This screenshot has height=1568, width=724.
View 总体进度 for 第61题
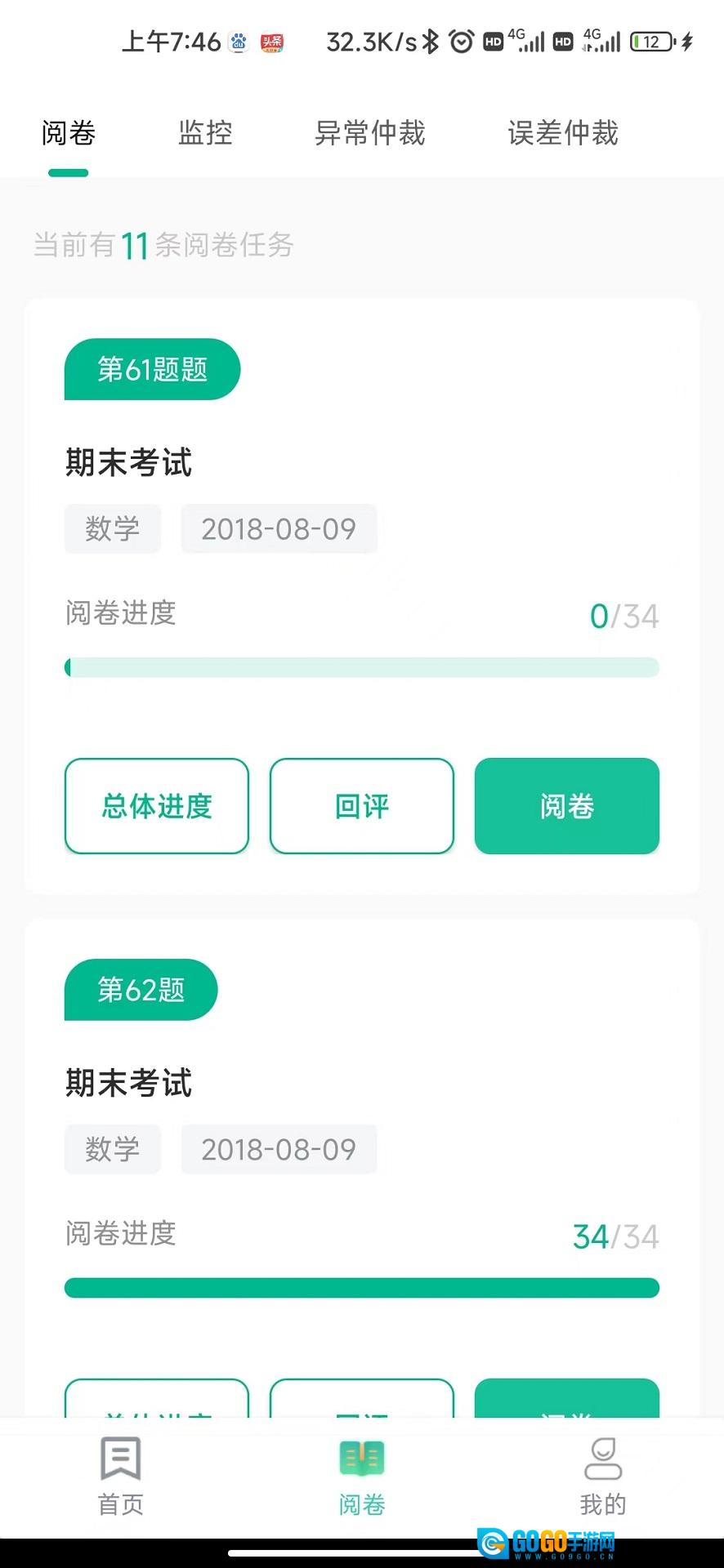point(157,806)
